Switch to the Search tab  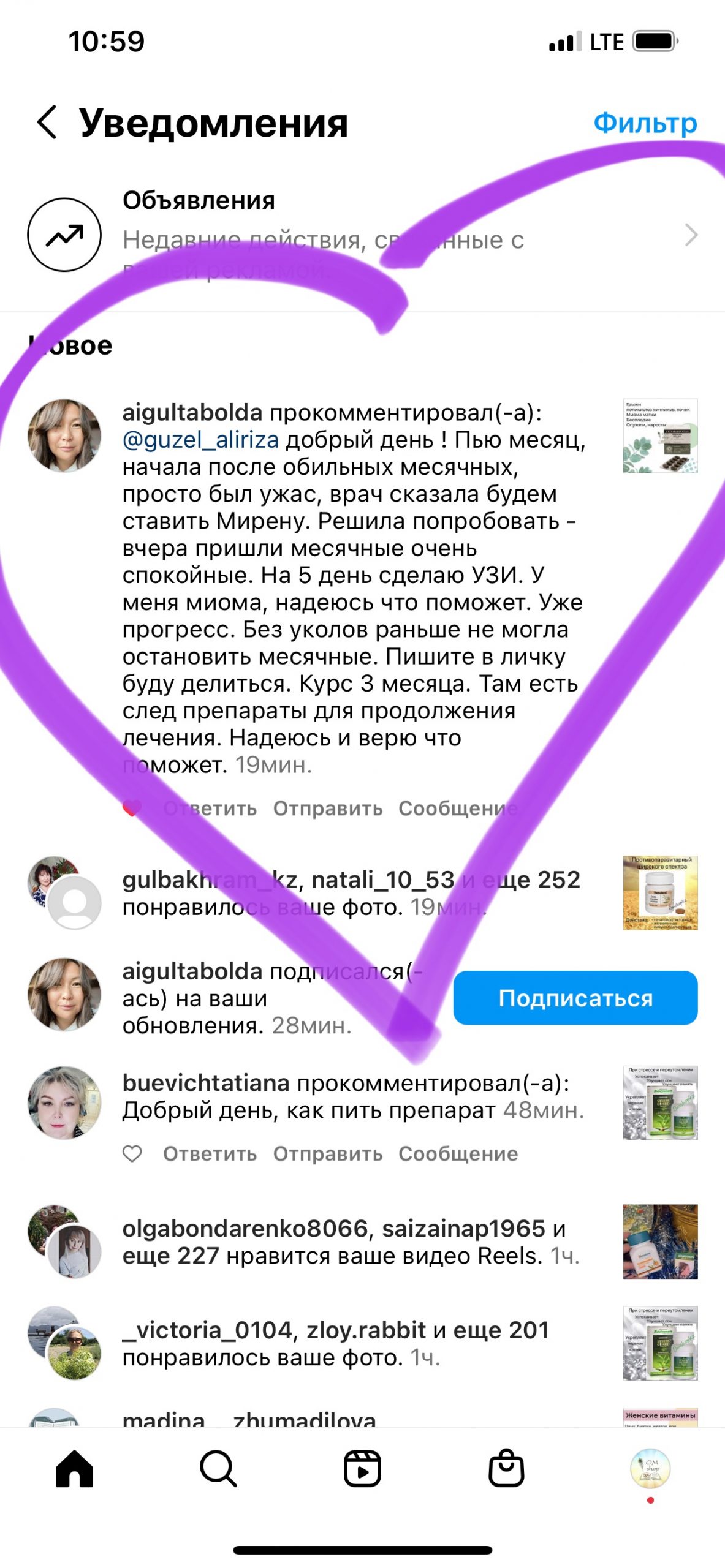click(x=218, y=1469)
